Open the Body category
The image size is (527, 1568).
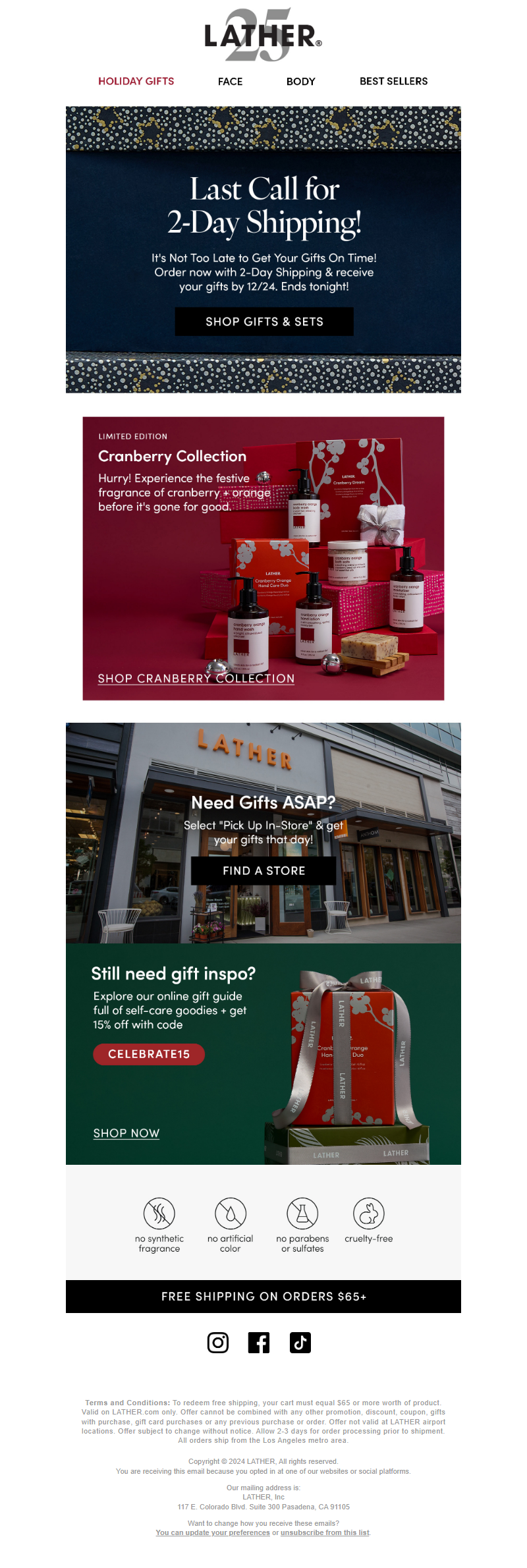tap(300, 82)
